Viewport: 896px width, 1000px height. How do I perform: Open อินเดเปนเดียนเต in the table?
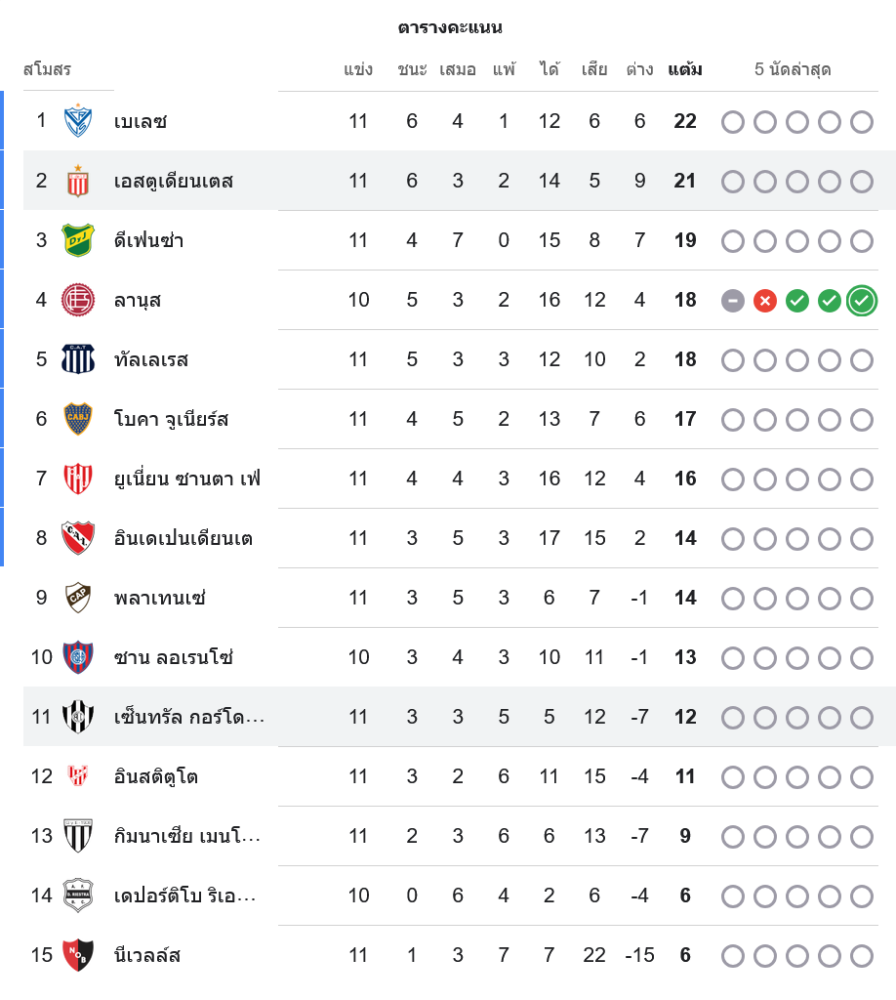tap(182, 538)
